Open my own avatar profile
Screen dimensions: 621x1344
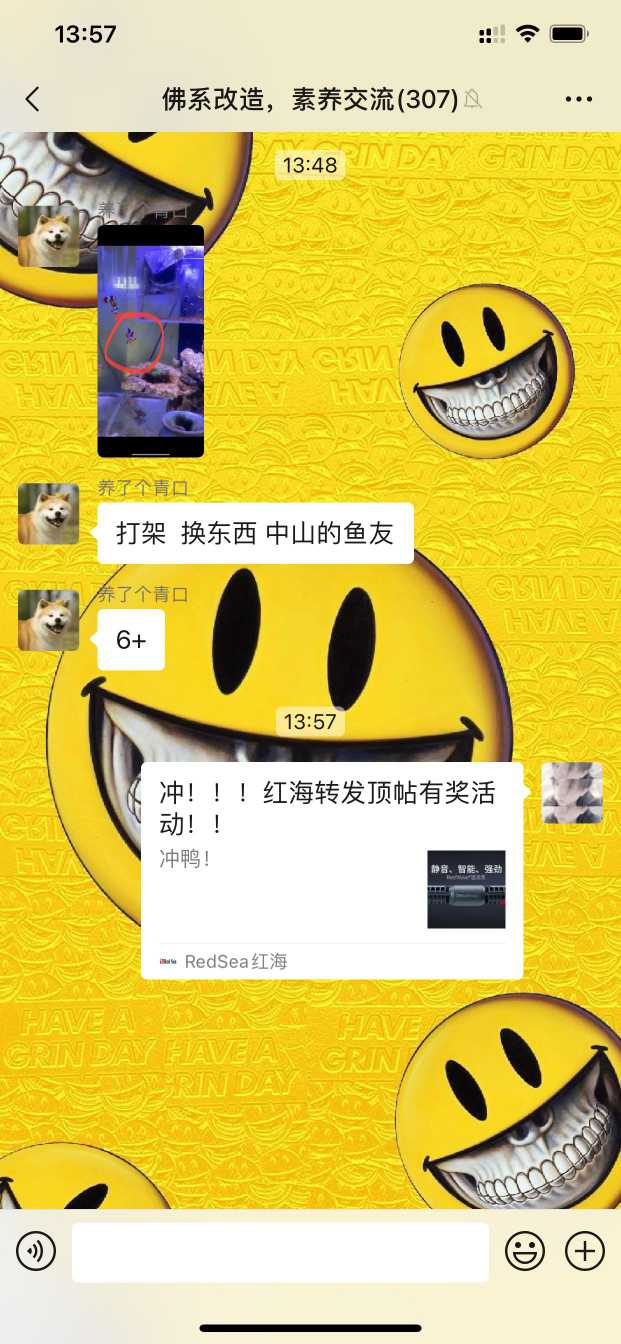pos(571,793)
